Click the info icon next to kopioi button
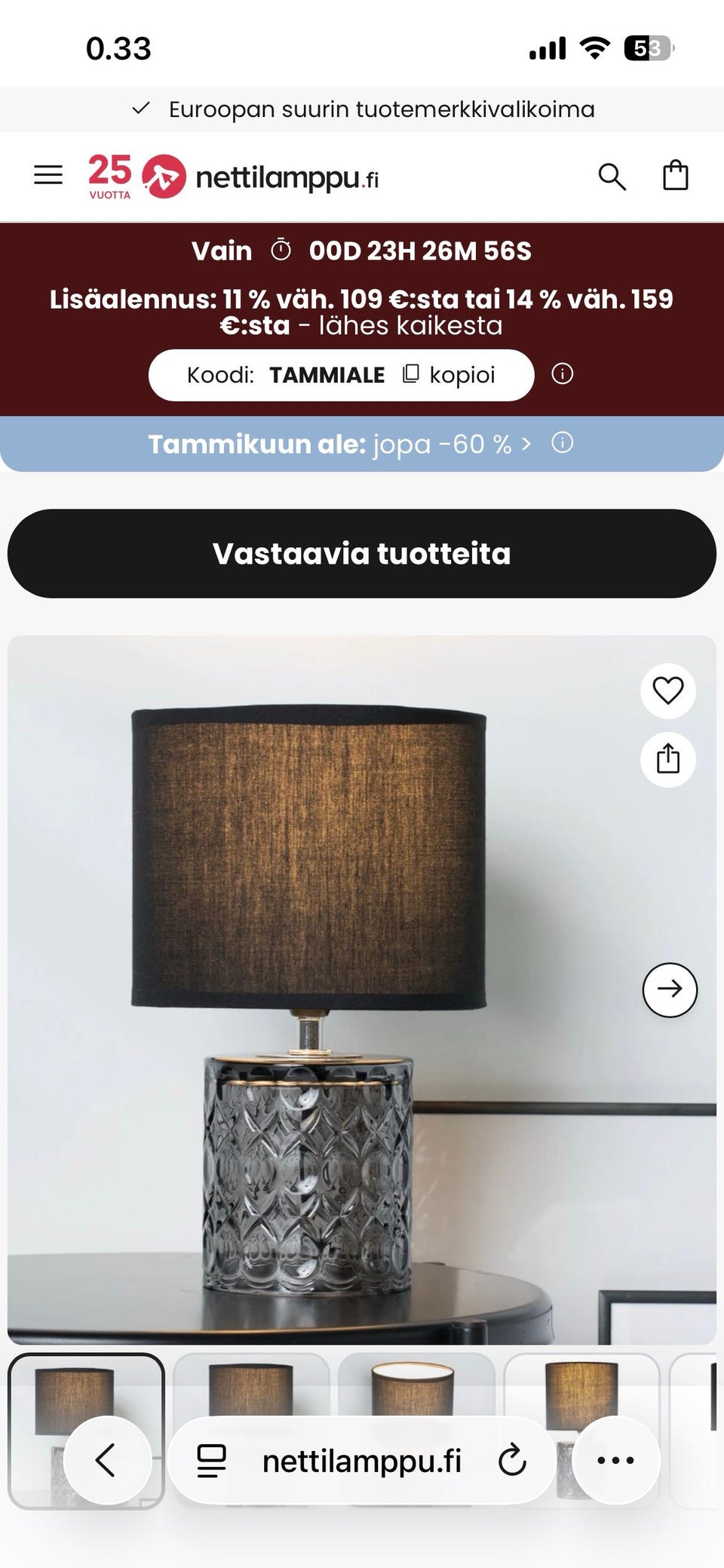The image size is (724, 1568). 563,374
